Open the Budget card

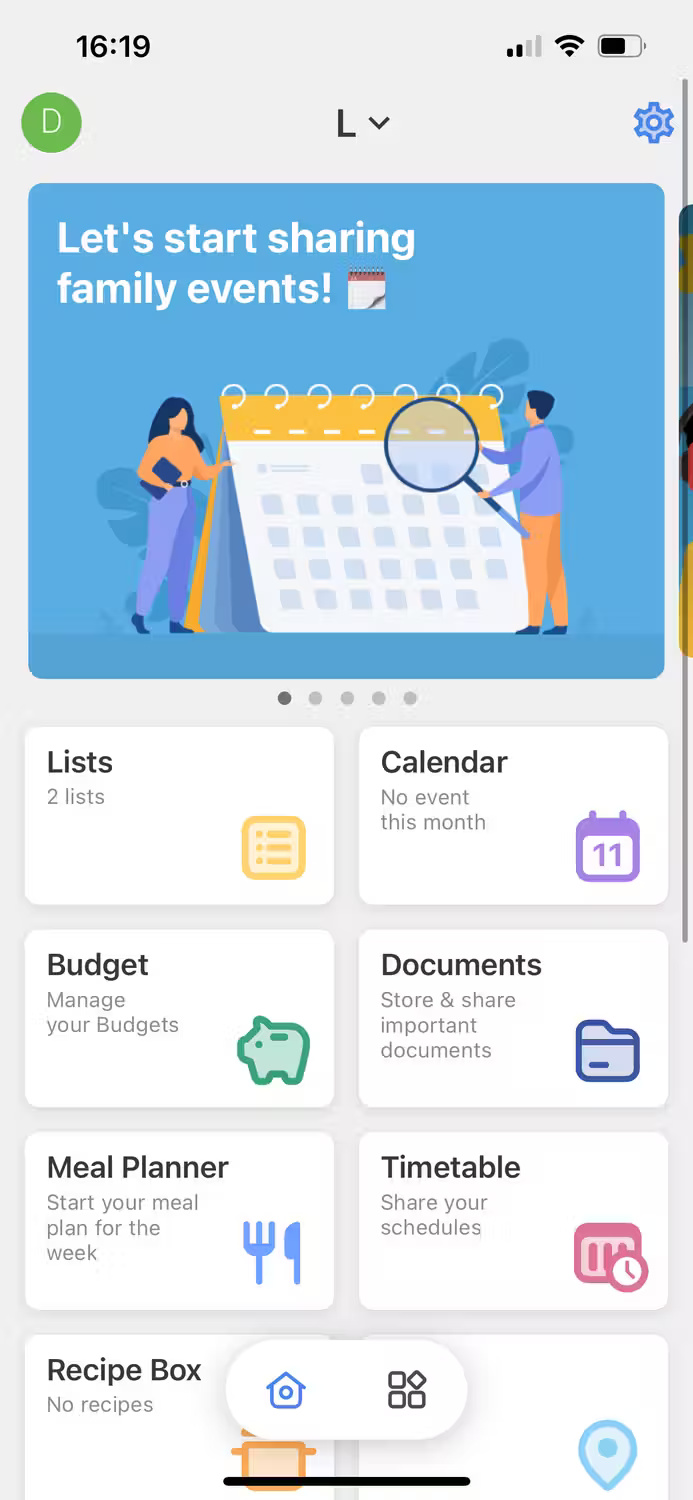pyautogui.click(x=179, y=1018)
